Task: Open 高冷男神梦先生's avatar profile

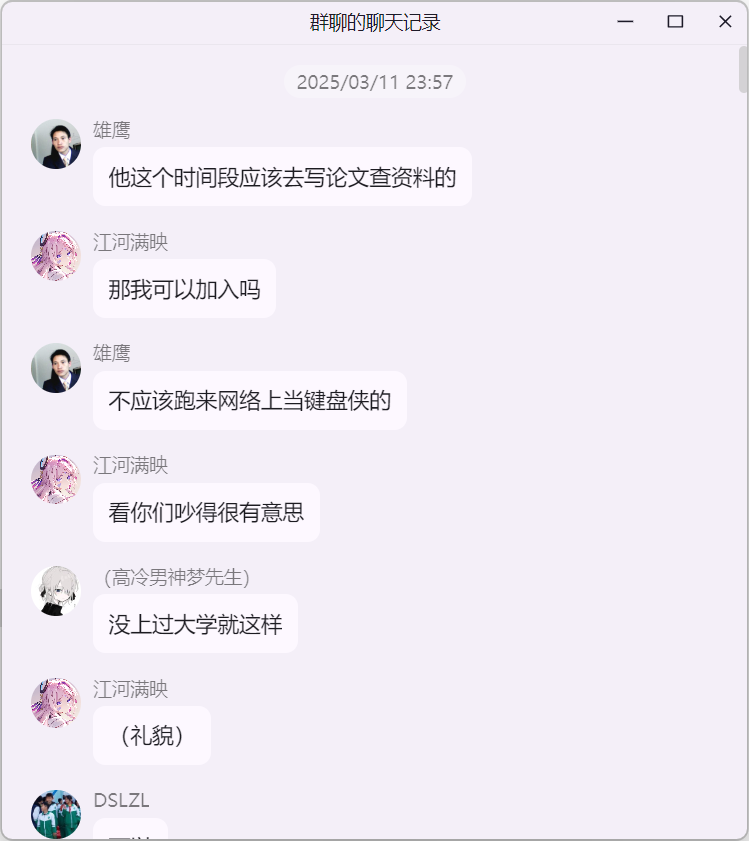Action: [56, 591]
